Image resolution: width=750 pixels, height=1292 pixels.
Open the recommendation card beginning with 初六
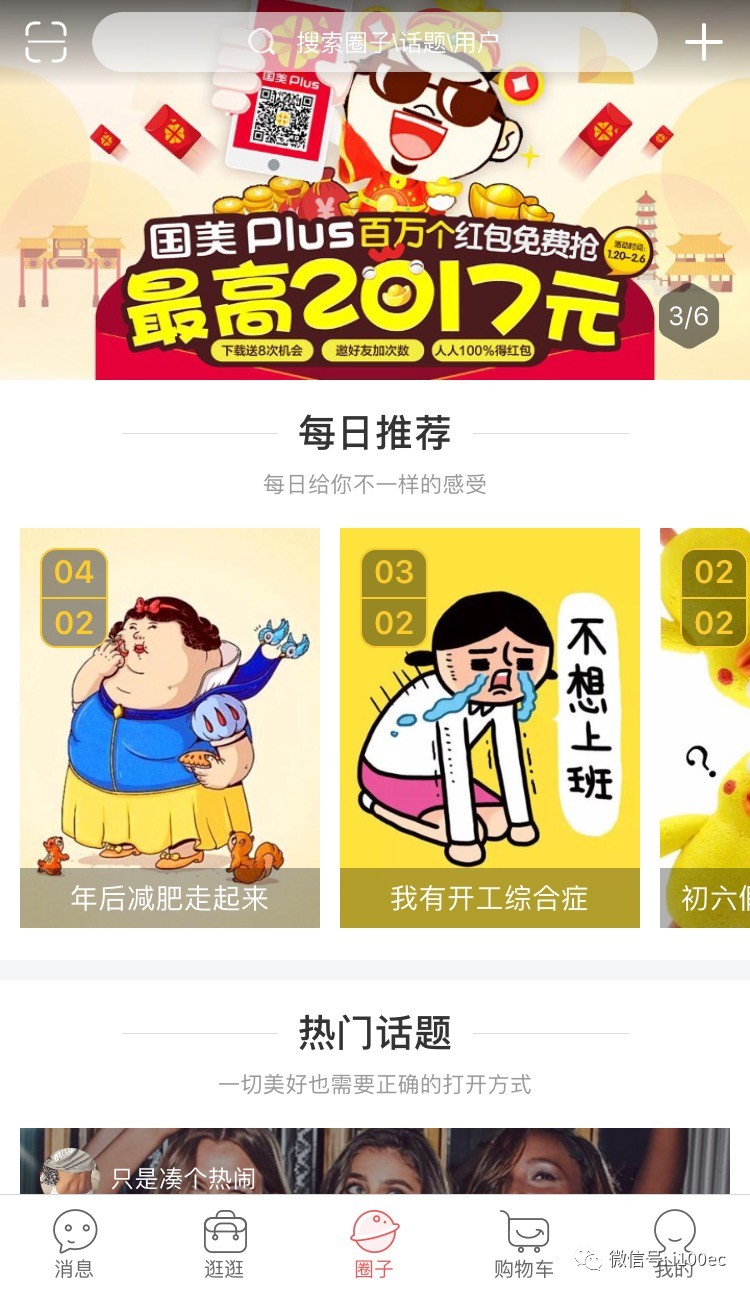[705, 727]
